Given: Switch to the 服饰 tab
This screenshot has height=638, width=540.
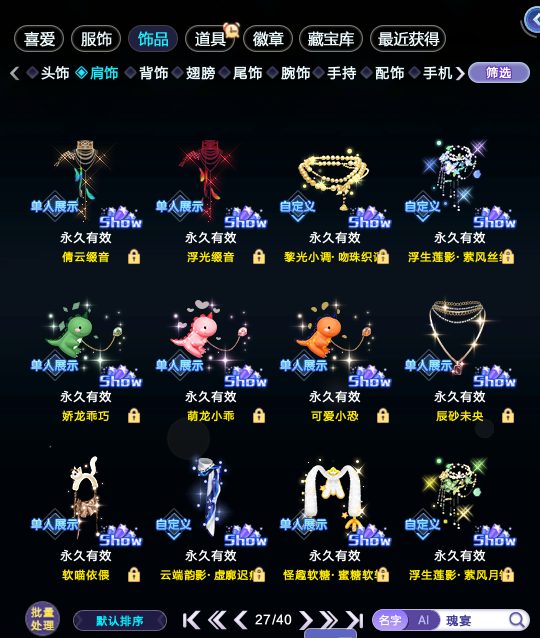Looking at the screenshot, I should tap(96, 39).
